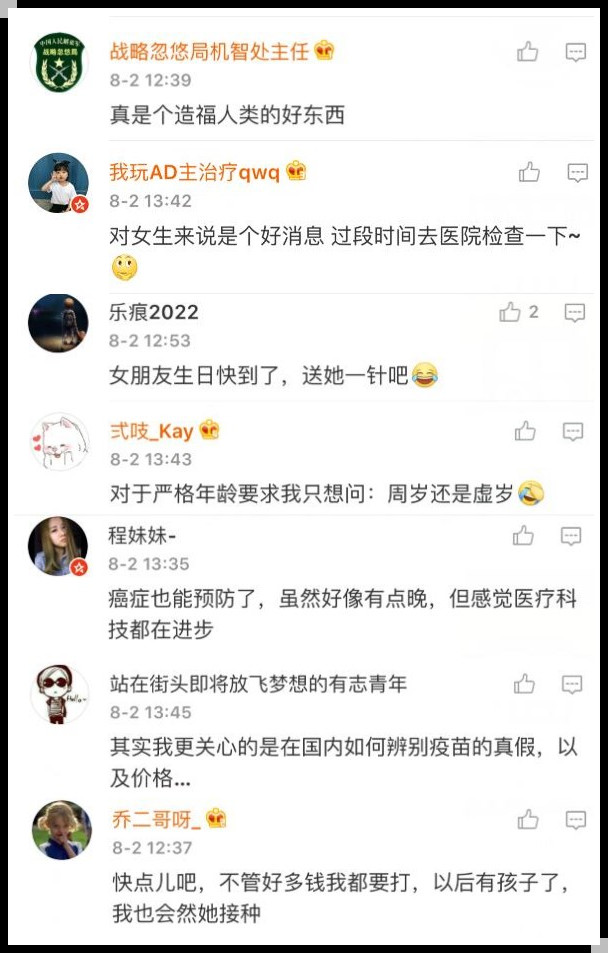Image resolution: width=608 pixels, height=953 pixels.
Task: Reply to 我玩AD主治疗qwq's comment
Action: tap(577, 173)
